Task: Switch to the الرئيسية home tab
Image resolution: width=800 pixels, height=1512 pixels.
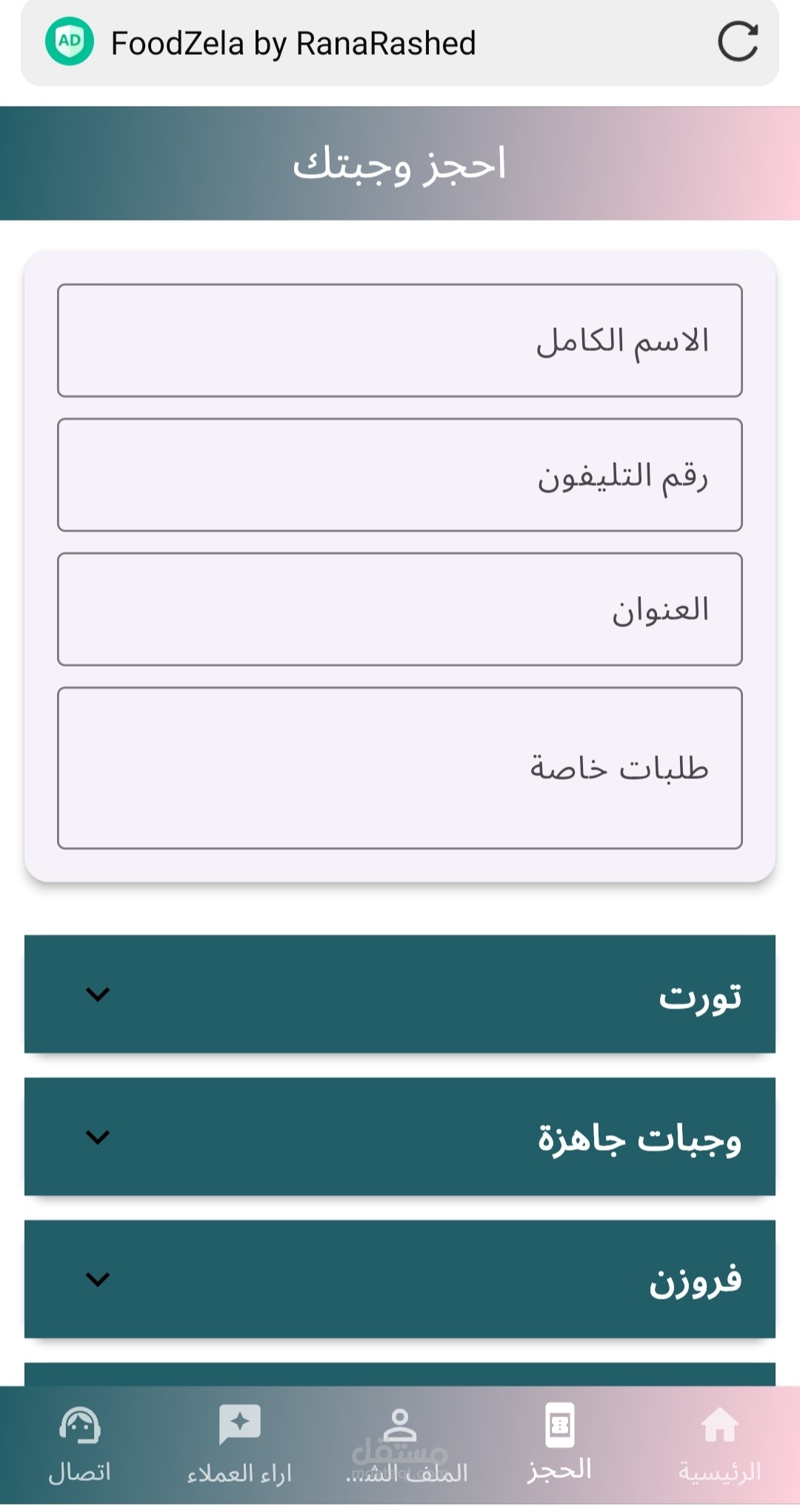Action: (720, 1444)
